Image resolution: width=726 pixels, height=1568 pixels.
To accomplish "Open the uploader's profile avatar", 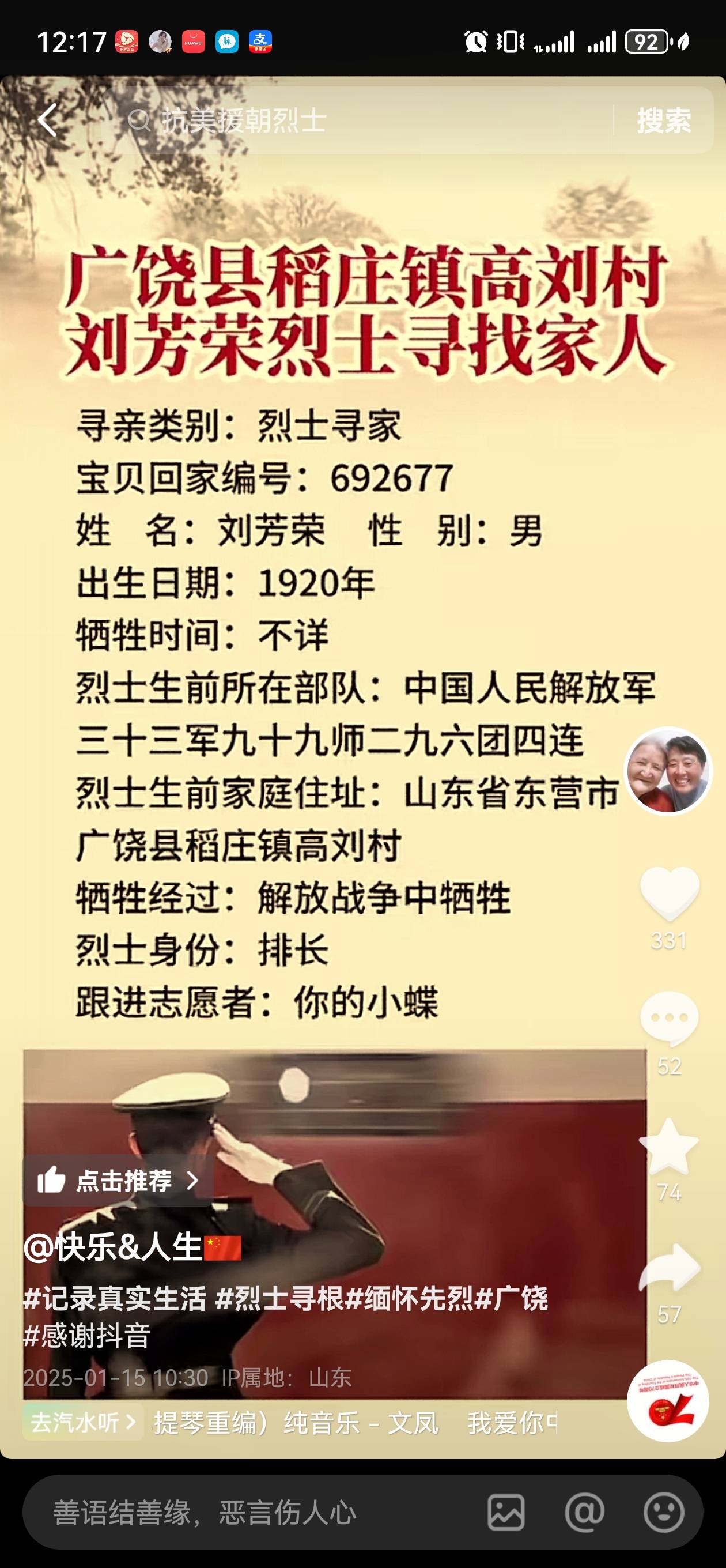I will [x=668, y=771].
